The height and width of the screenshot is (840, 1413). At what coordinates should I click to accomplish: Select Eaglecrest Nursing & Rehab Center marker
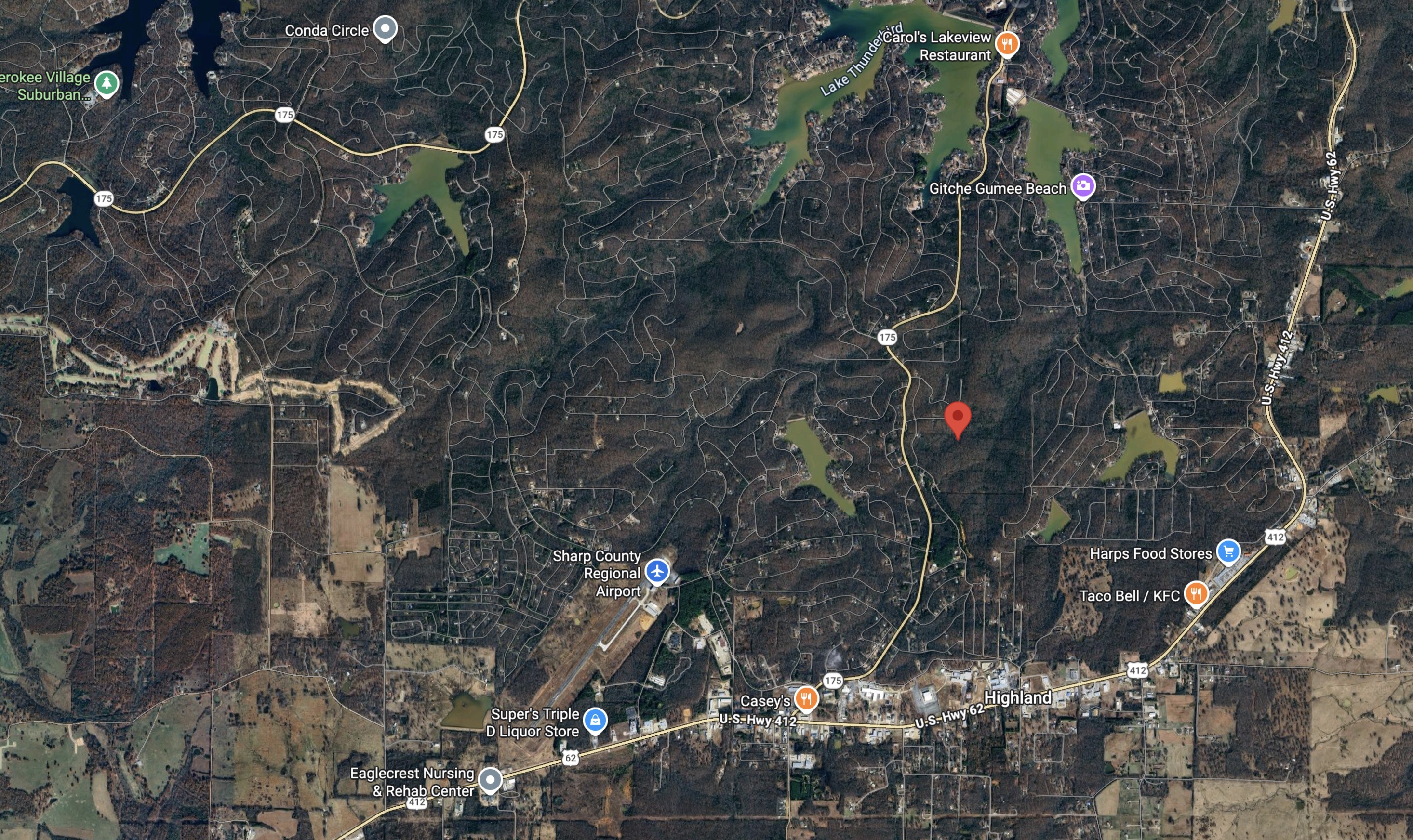pyautogui.click(x=490, y=780)
